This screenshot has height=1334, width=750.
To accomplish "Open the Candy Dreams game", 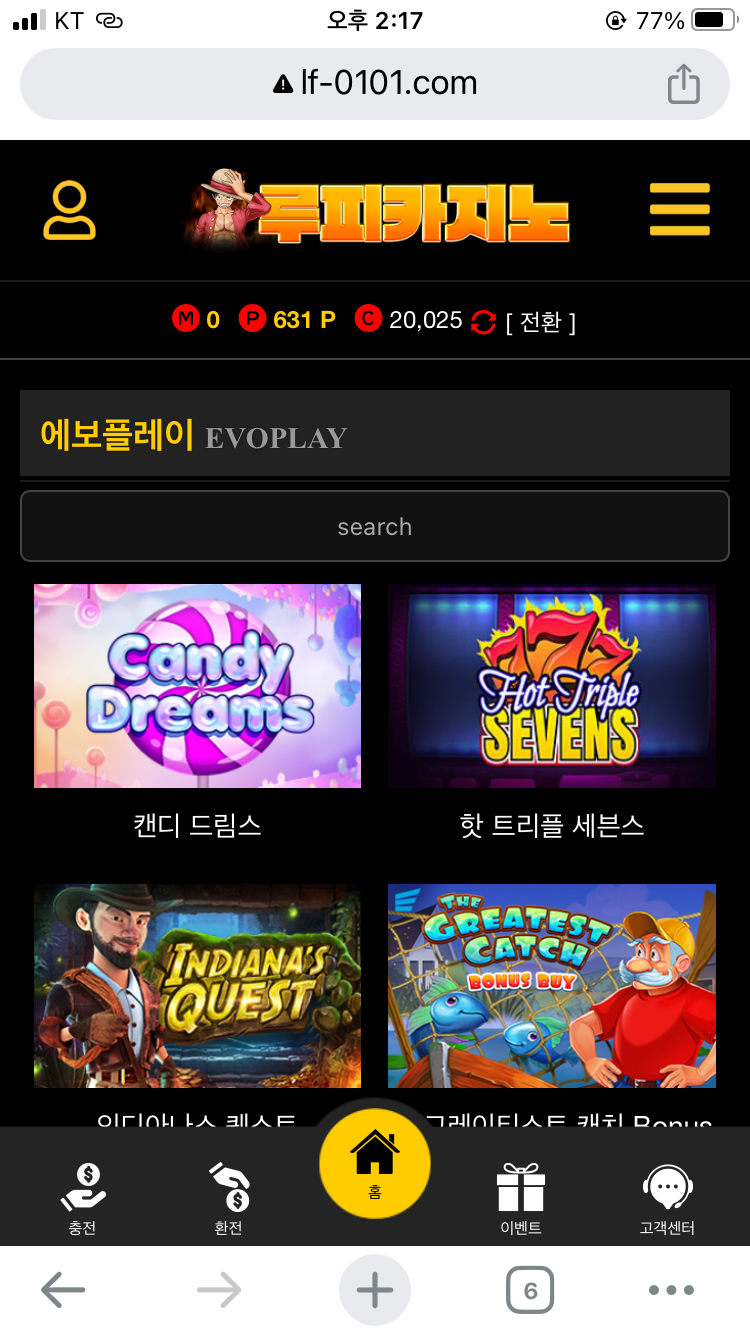I will point(197,686).
